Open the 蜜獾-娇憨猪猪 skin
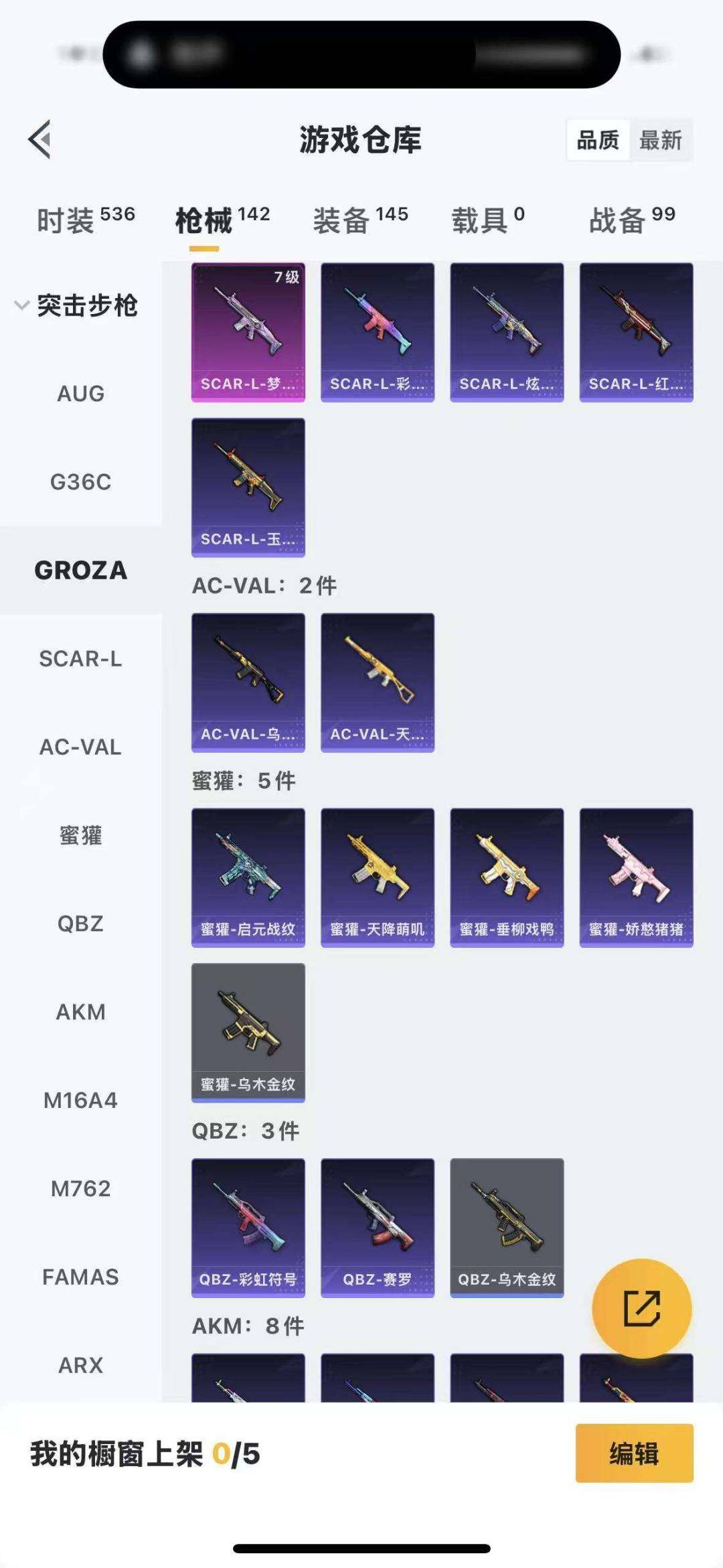 pyautogui.click(x=636, y=877)
